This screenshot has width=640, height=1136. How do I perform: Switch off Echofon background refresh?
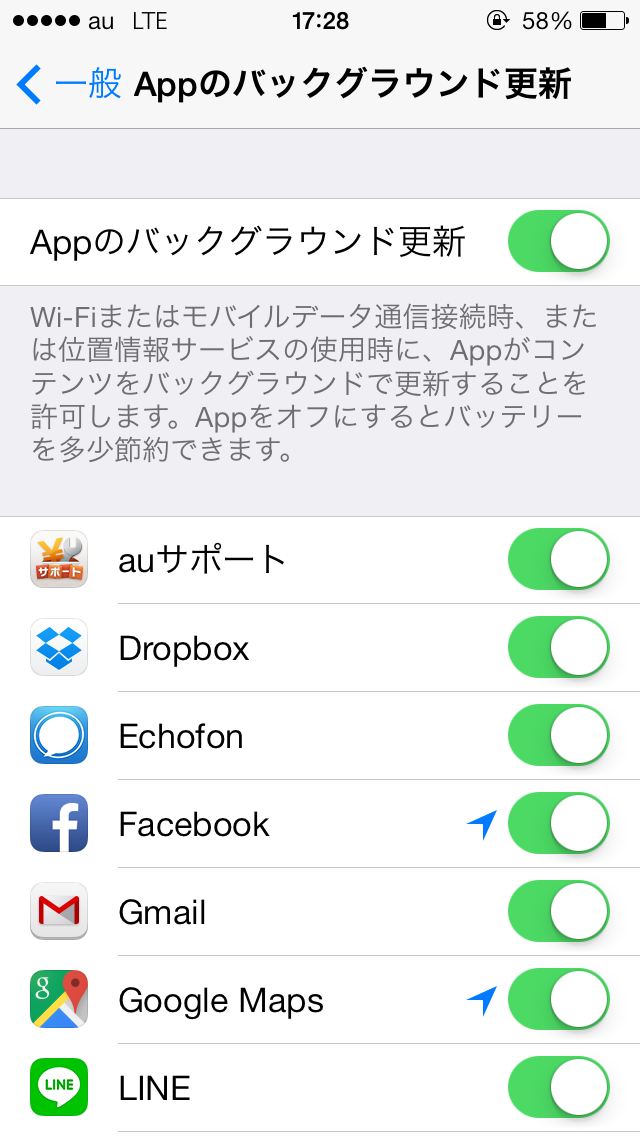(558, 736)
